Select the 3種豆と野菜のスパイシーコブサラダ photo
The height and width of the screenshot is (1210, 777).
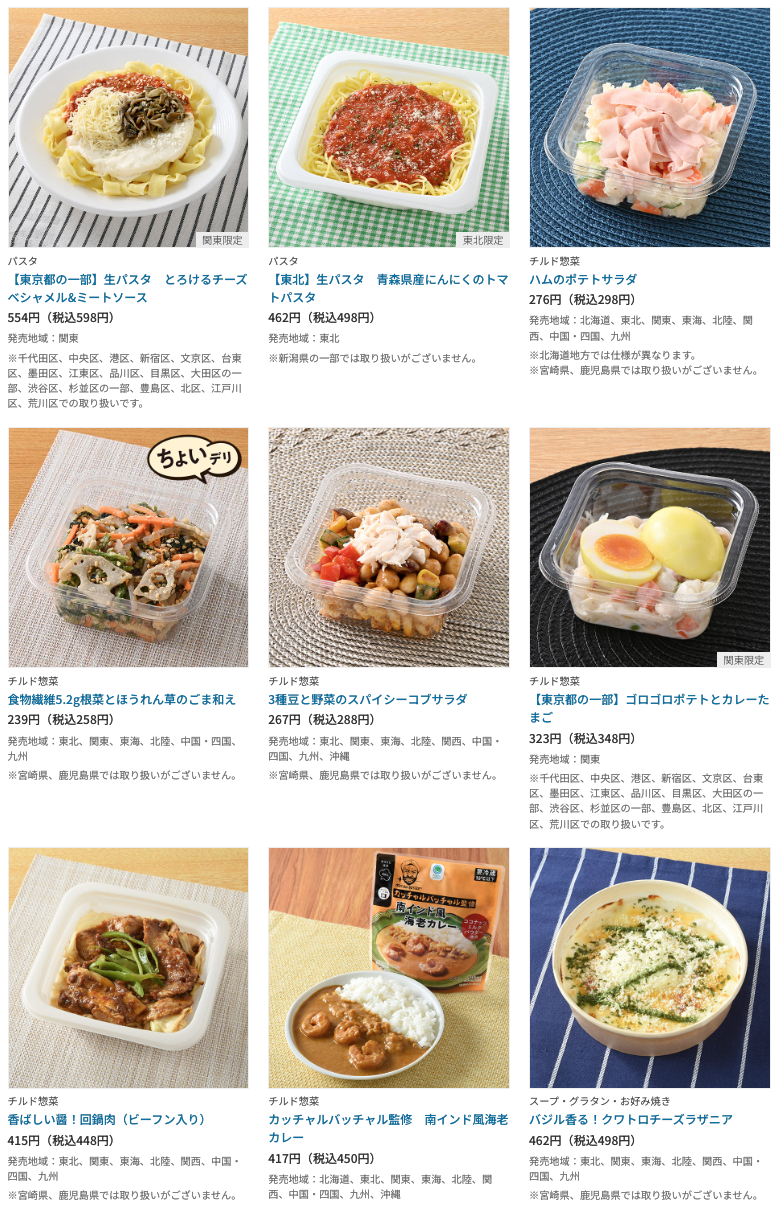tap(388, 547)
